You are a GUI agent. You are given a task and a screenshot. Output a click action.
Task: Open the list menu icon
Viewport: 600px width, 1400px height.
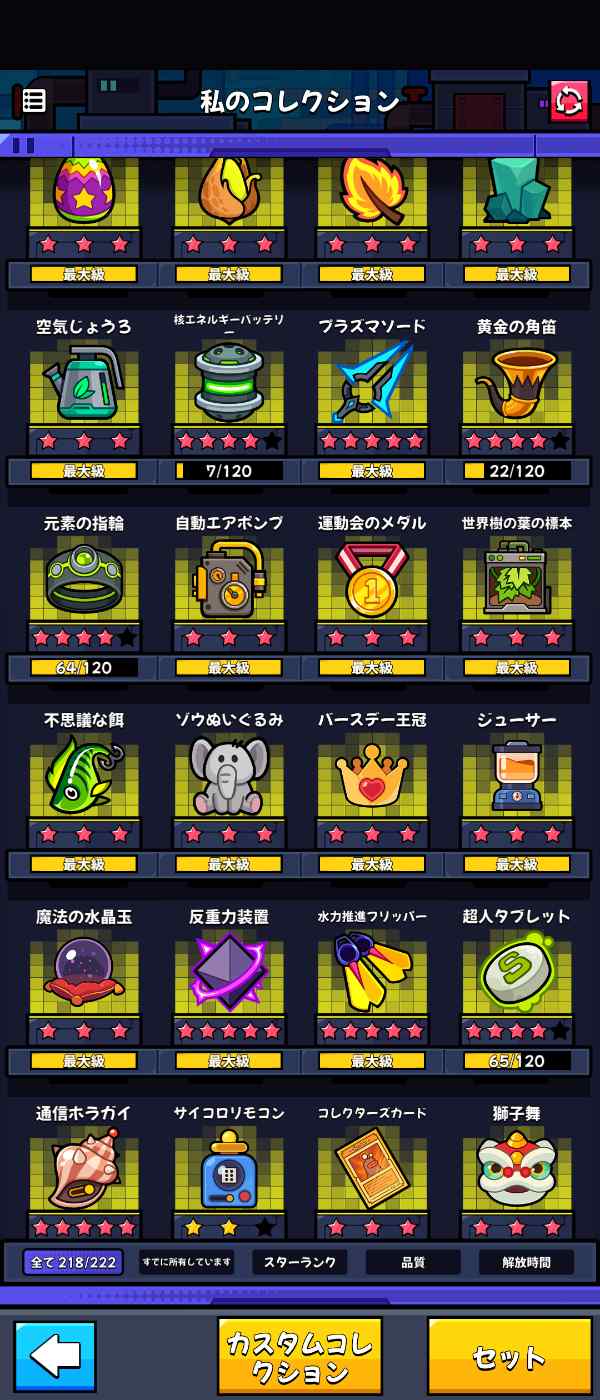(34, 101)
